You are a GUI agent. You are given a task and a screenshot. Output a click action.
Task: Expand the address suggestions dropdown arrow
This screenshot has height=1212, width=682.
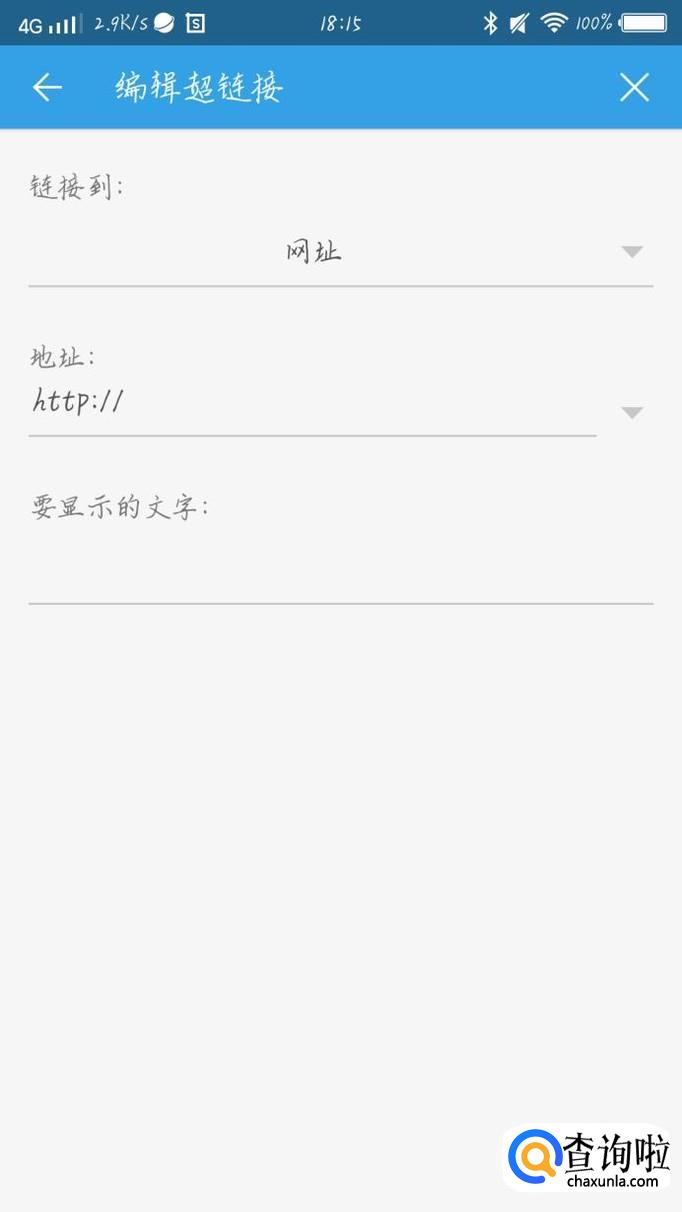631,412
